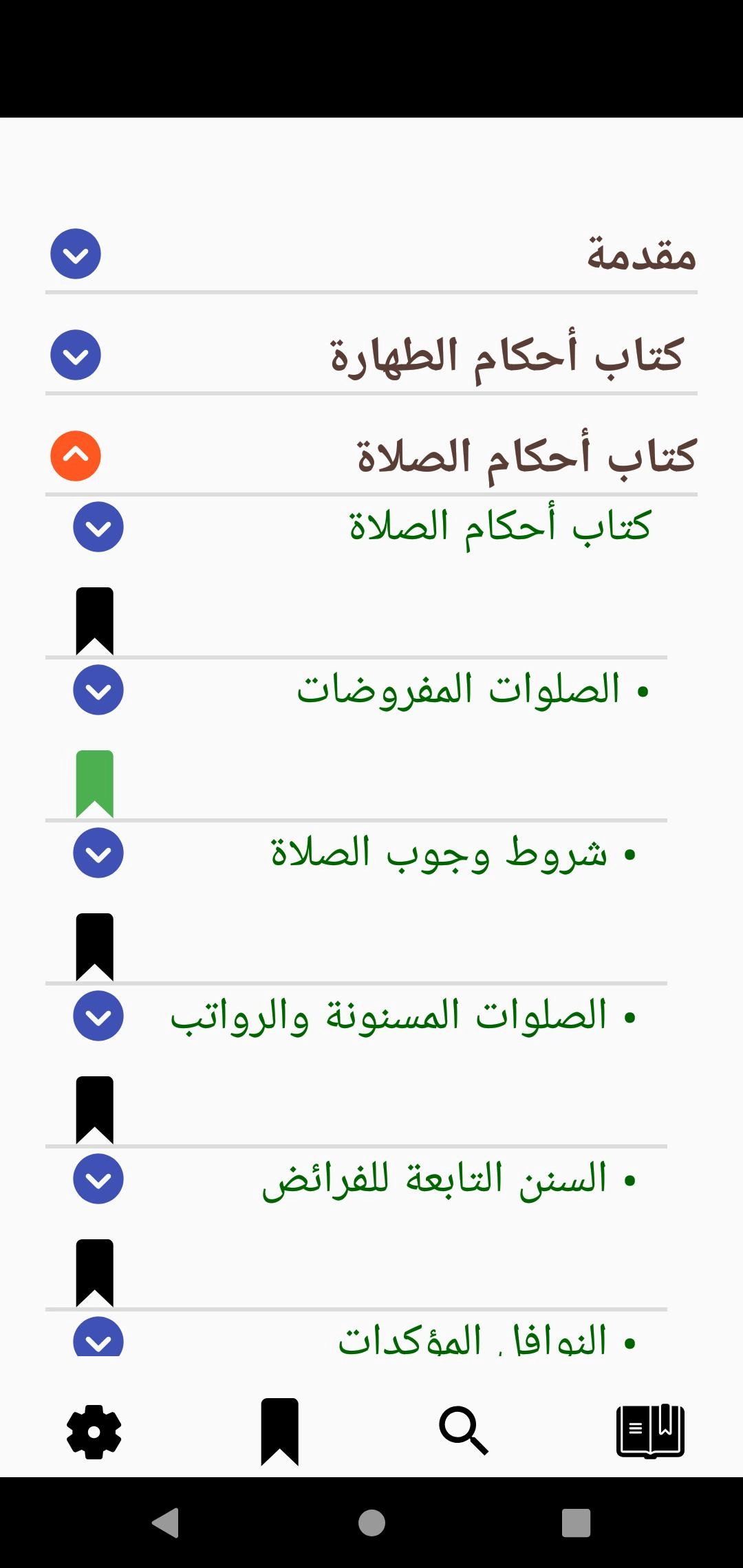This screenshot has height=1568, width=743.
Task: Expand النوافل المؤكدات subsection
Action: point(98,1338)
